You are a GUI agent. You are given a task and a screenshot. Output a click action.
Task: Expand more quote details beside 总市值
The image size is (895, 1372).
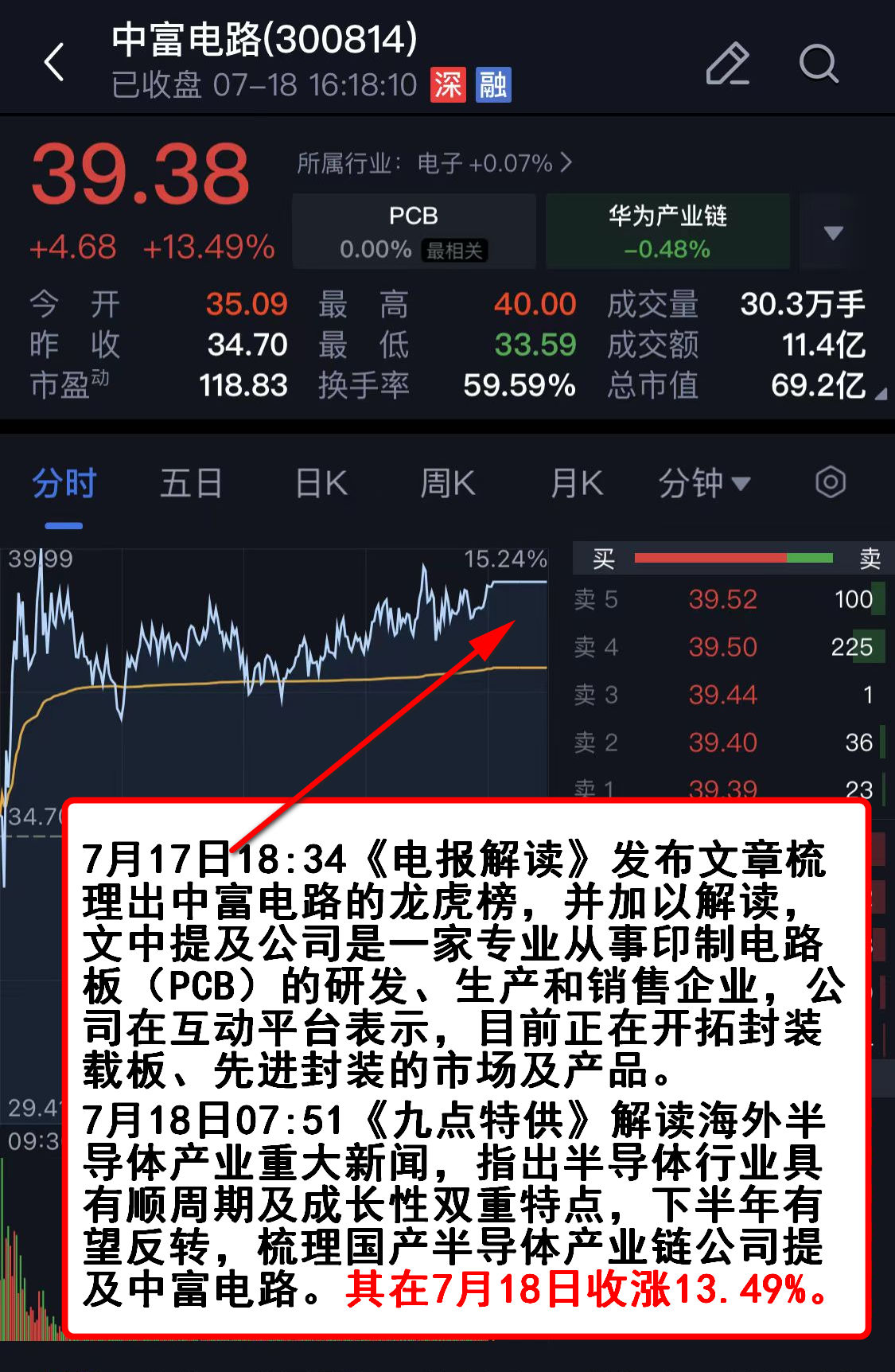tap(880, 394)
